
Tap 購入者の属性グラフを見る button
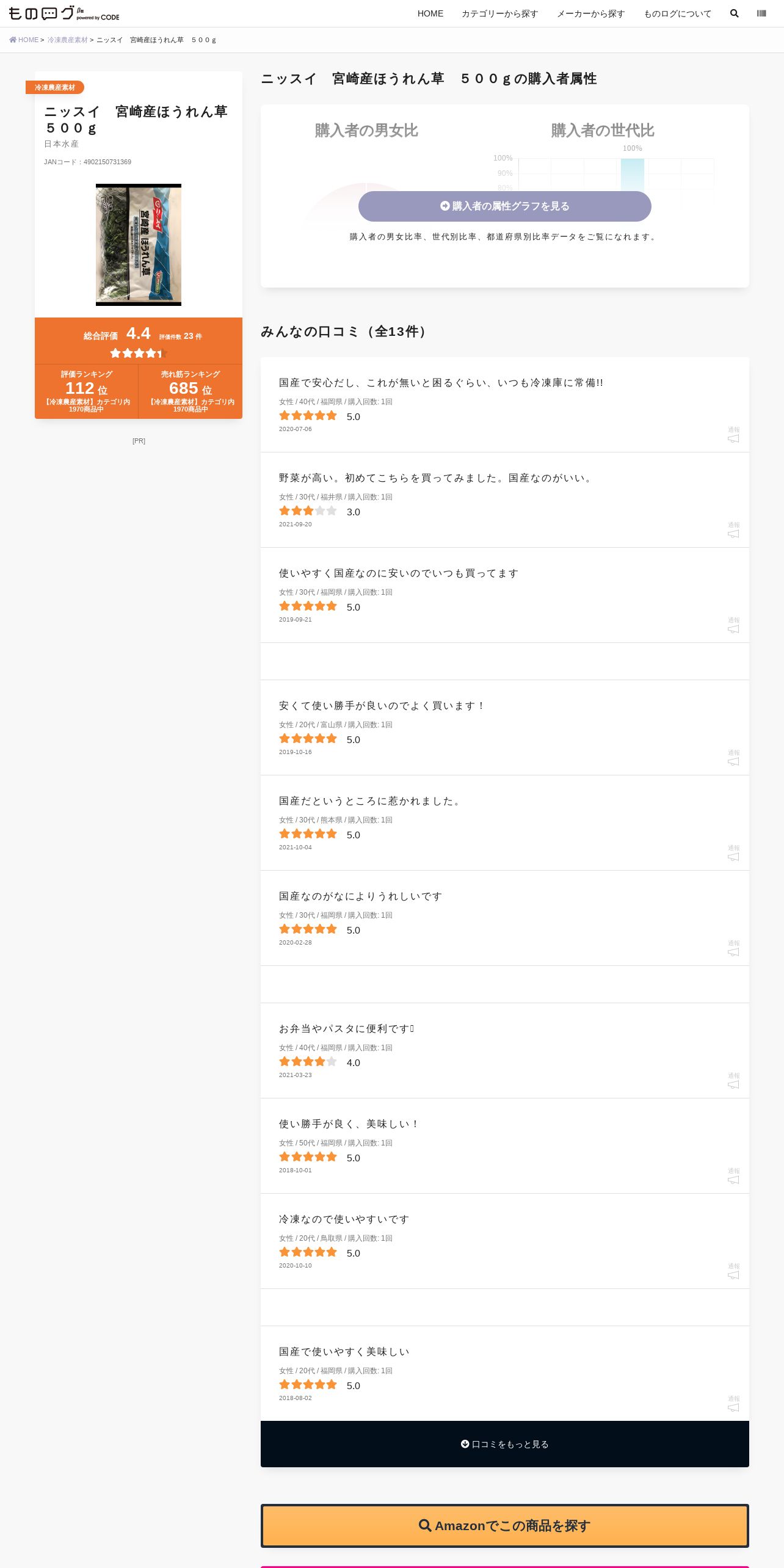(505, 206)
